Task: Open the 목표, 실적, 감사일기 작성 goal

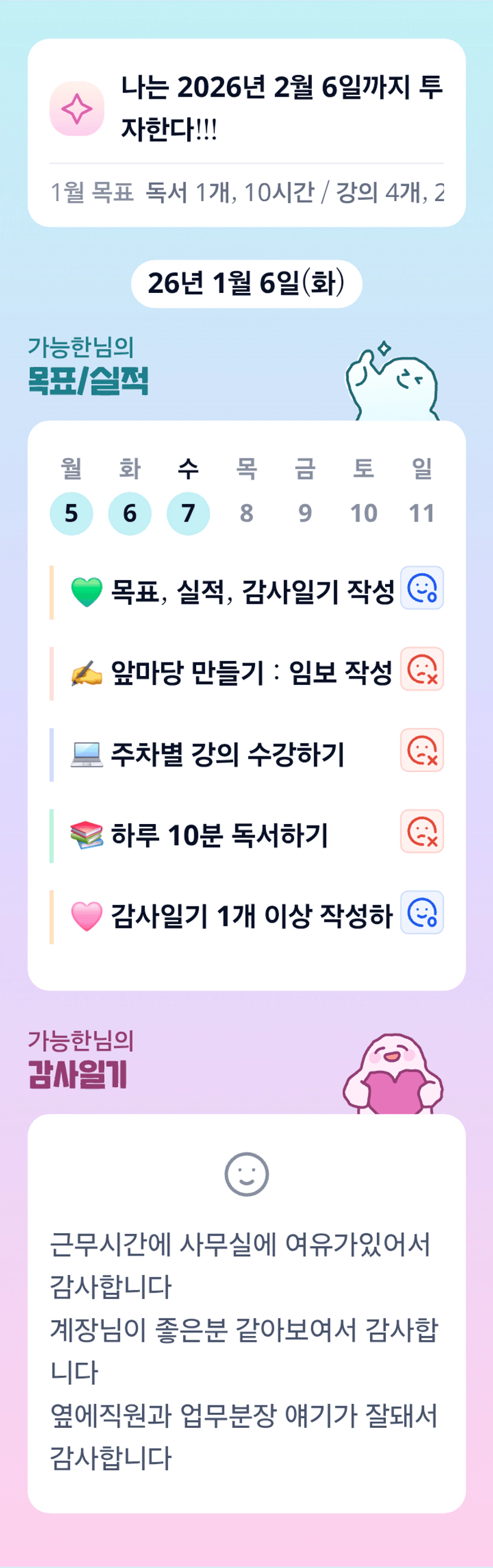Action: [x=231, y=592]
